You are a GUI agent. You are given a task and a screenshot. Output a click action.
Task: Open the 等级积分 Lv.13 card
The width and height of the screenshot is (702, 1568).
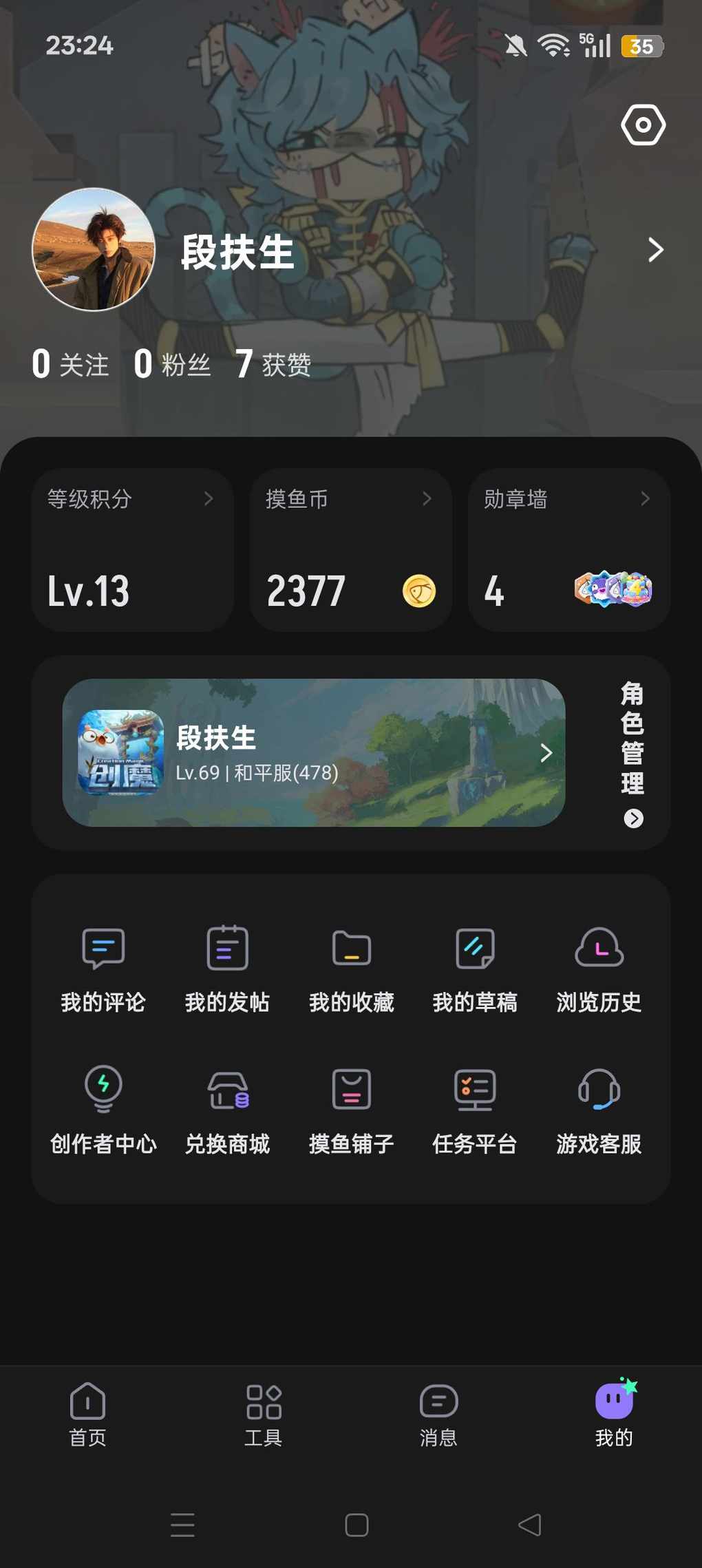(132, 550)
